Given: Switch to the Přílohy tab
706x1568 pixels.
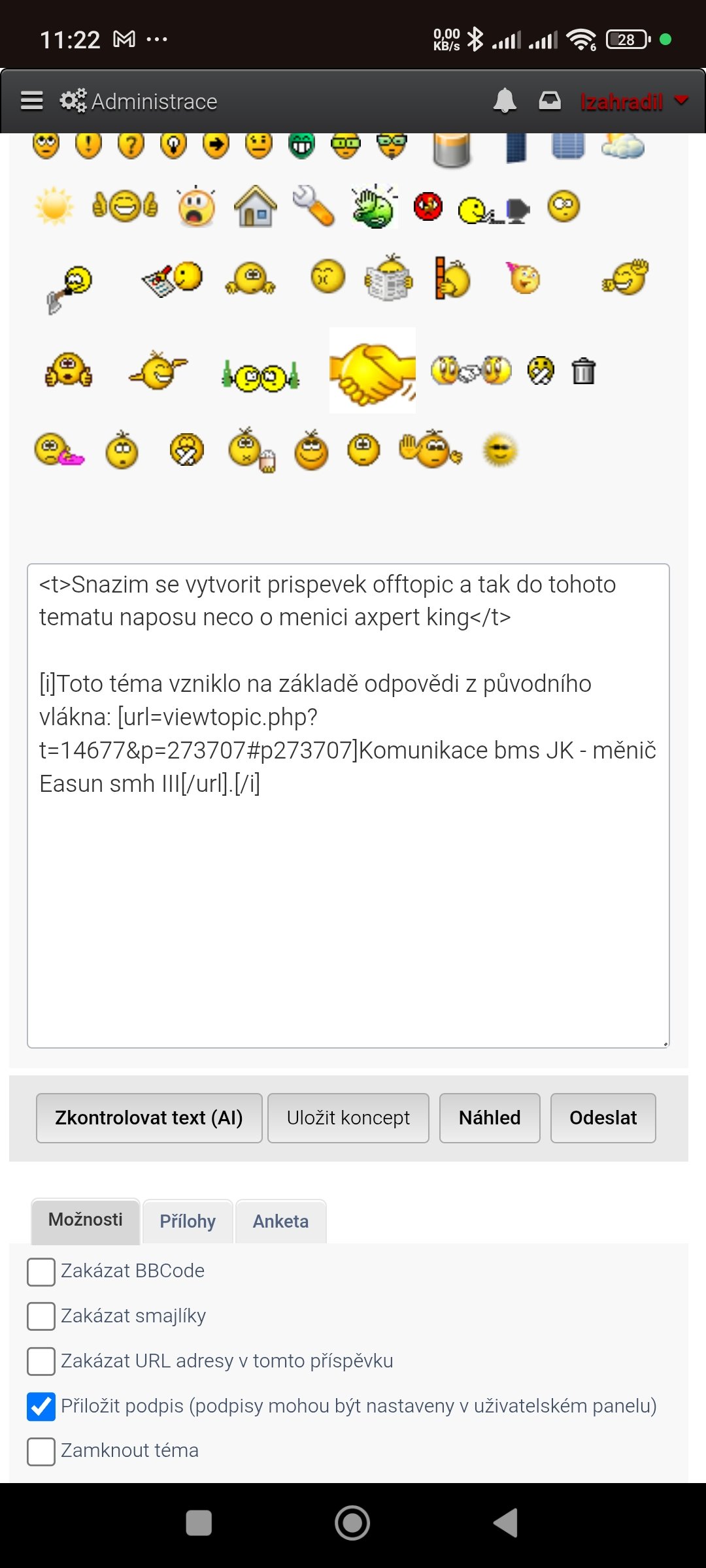Looking at the screenshot, I should 188,1221.
